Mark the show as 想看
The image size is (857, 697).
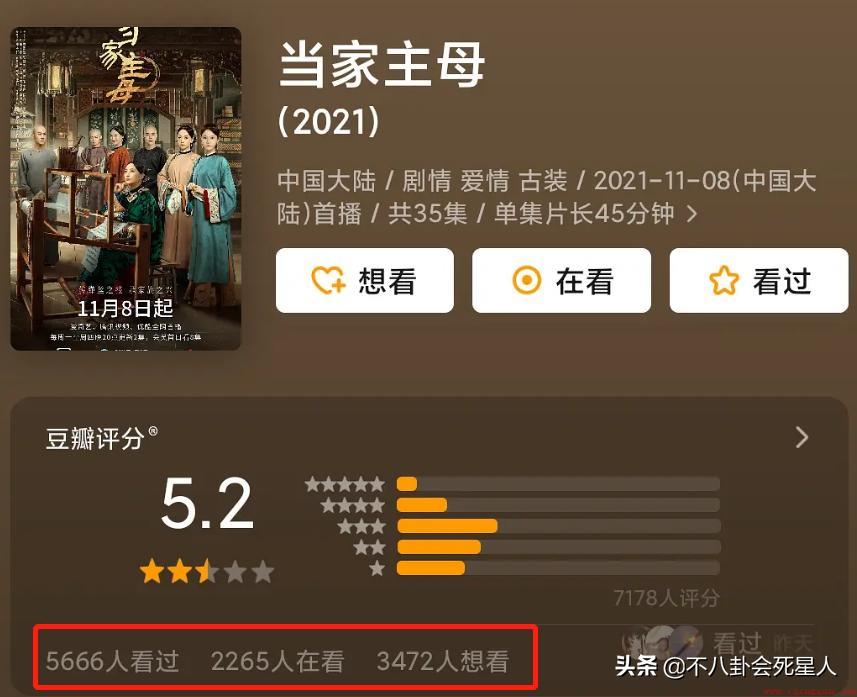365,281
